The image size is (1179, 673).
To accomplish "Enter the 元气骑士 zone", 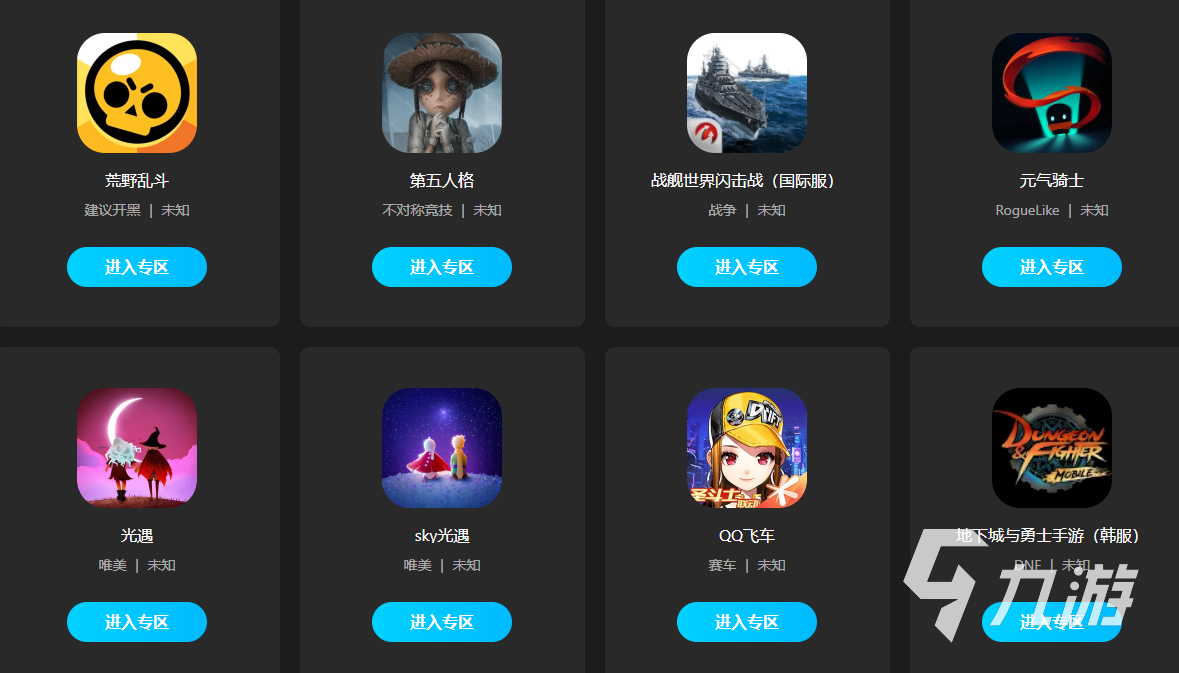I will point(1052,267).
